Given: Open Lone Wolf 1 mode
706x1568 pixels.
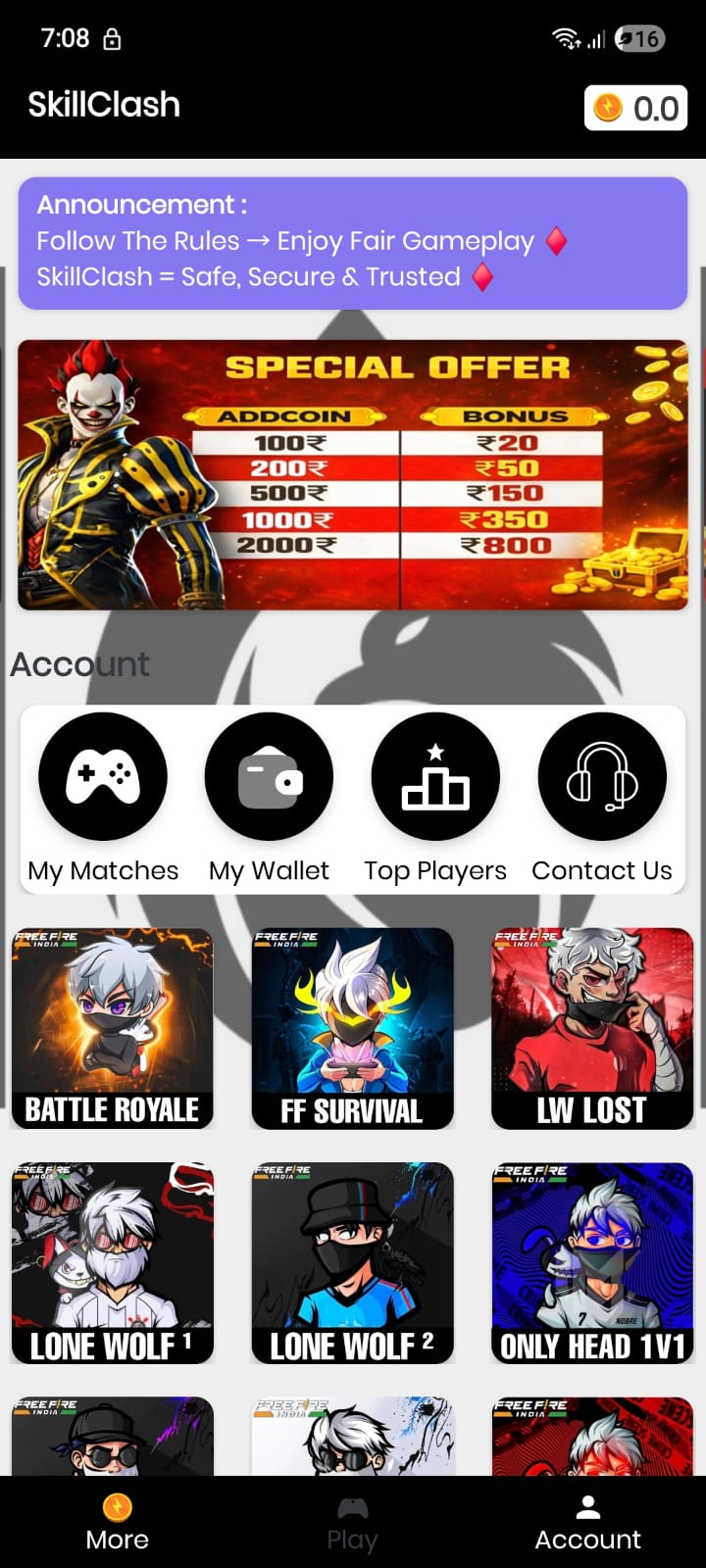Looking at the screenshot, I should coord(113,1262).
